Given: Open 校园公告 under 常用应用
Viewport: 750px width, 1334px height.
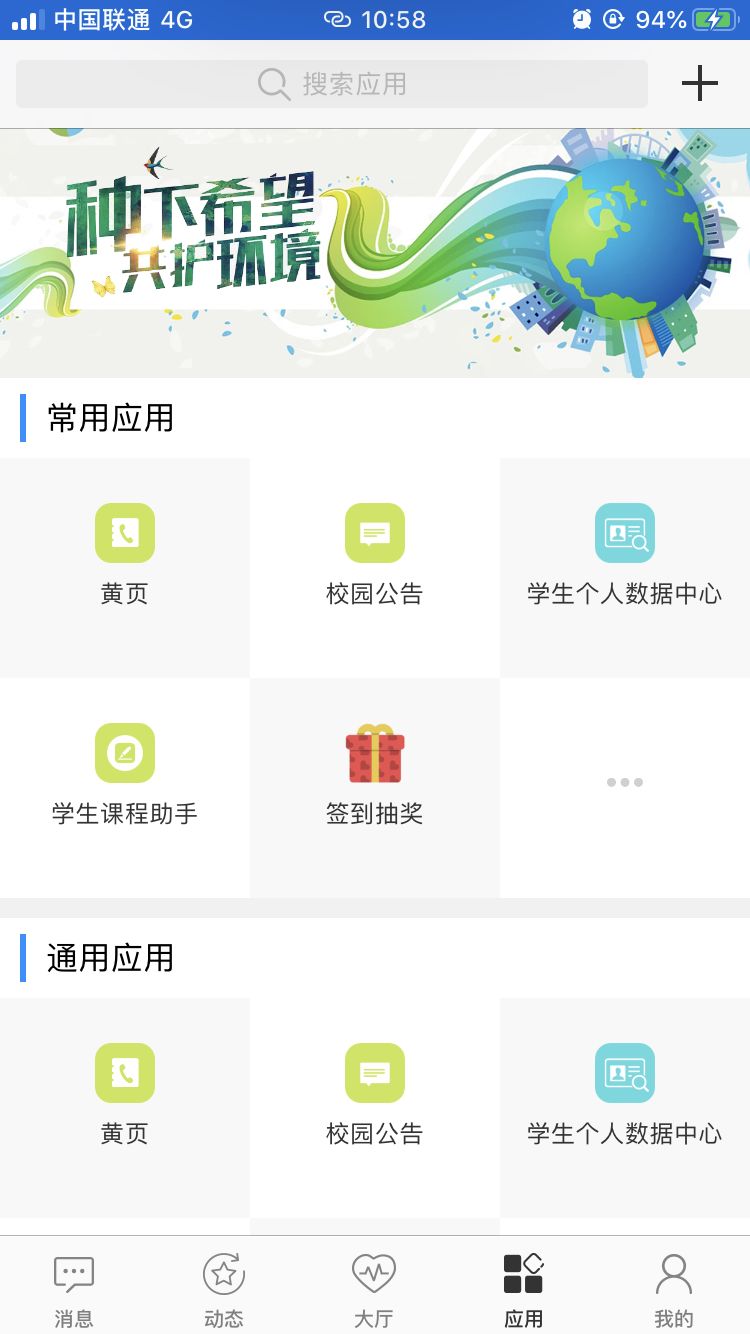Looking at the screenshot, I should pyautogui.click(x=375, y=568).
